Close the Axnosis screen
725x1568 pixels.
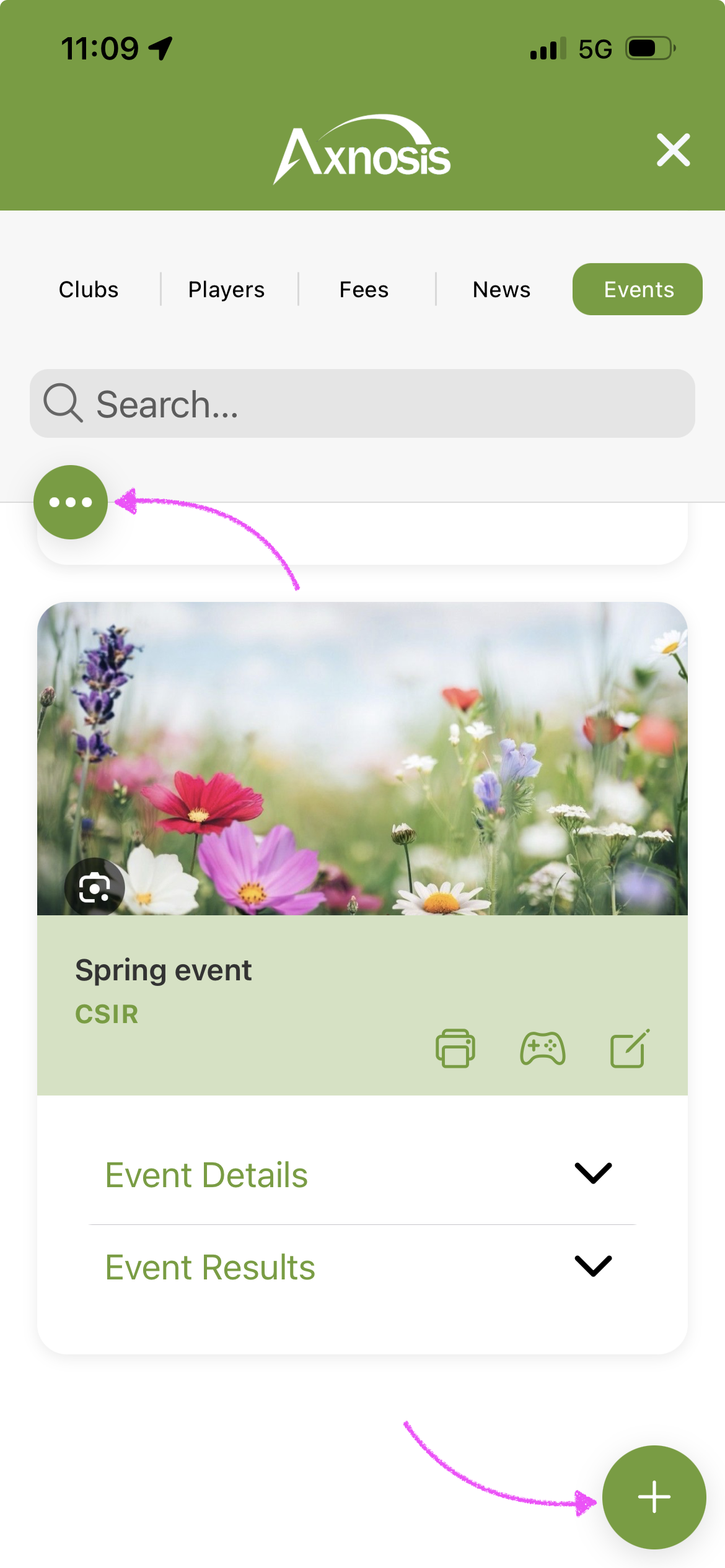[673, 150]
